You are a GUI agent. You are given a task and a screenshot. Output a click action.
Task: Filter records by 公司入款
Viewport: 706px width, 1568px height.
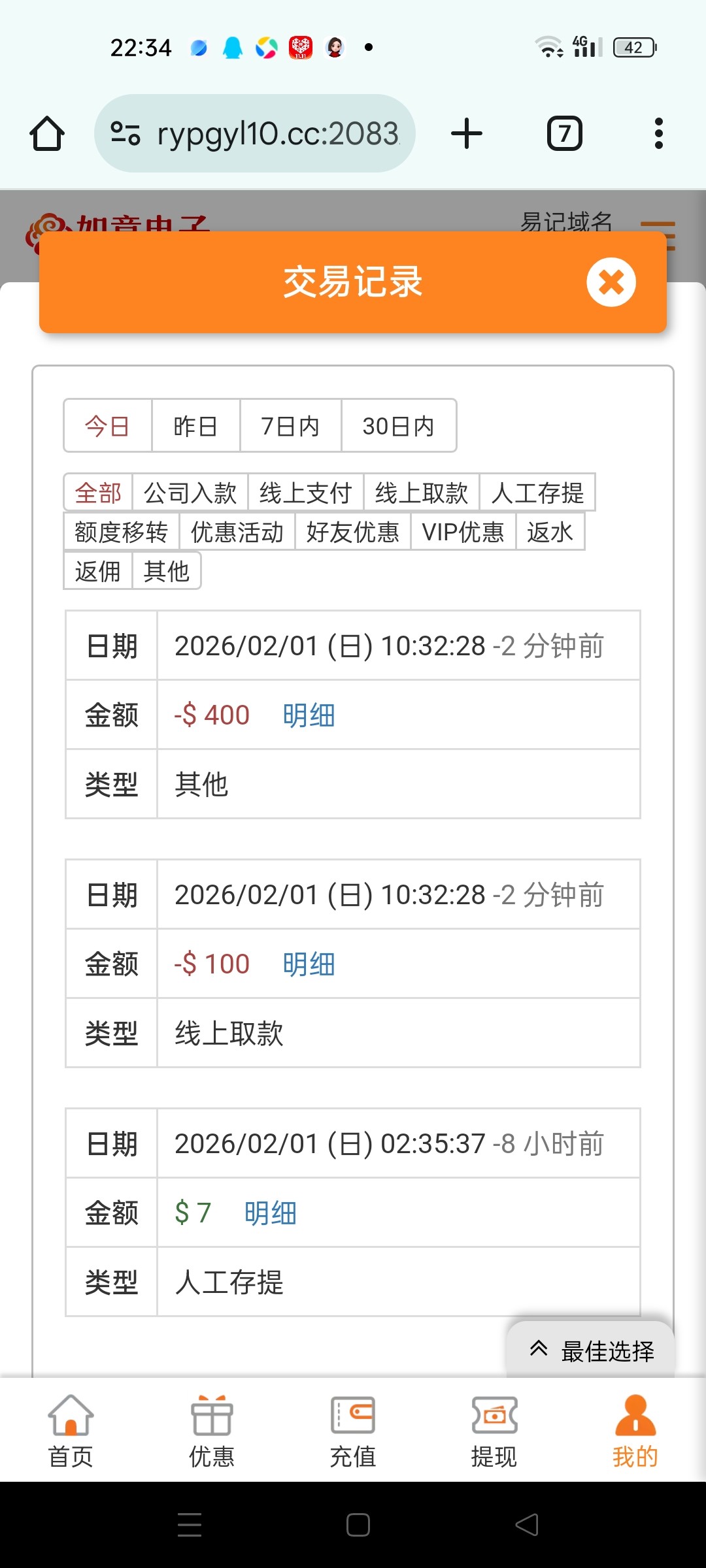click(x=190, y=493)
